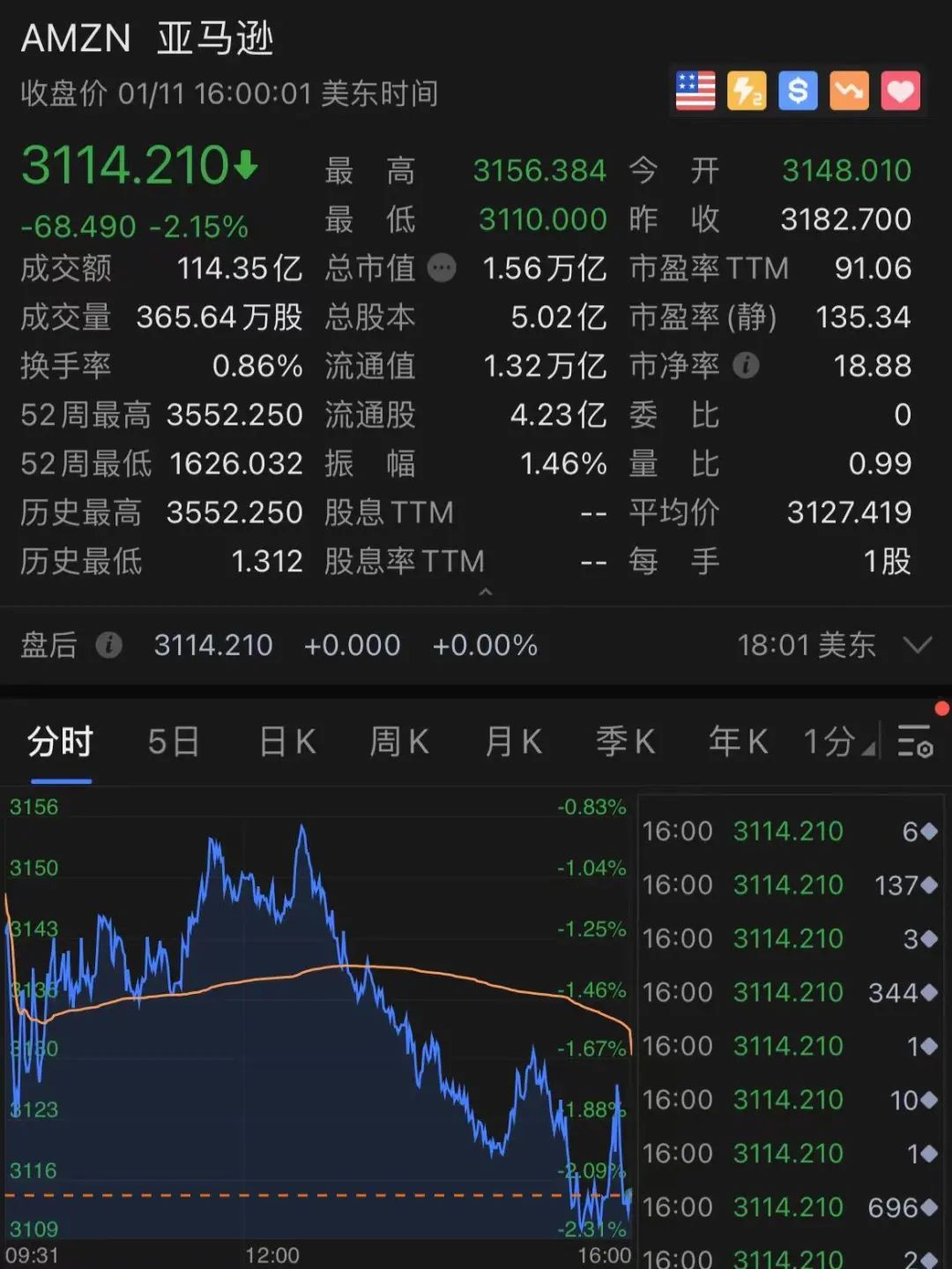952x1269 pixels.
Task: Tap the US flag market icon
Action: (x=695, y=91)
